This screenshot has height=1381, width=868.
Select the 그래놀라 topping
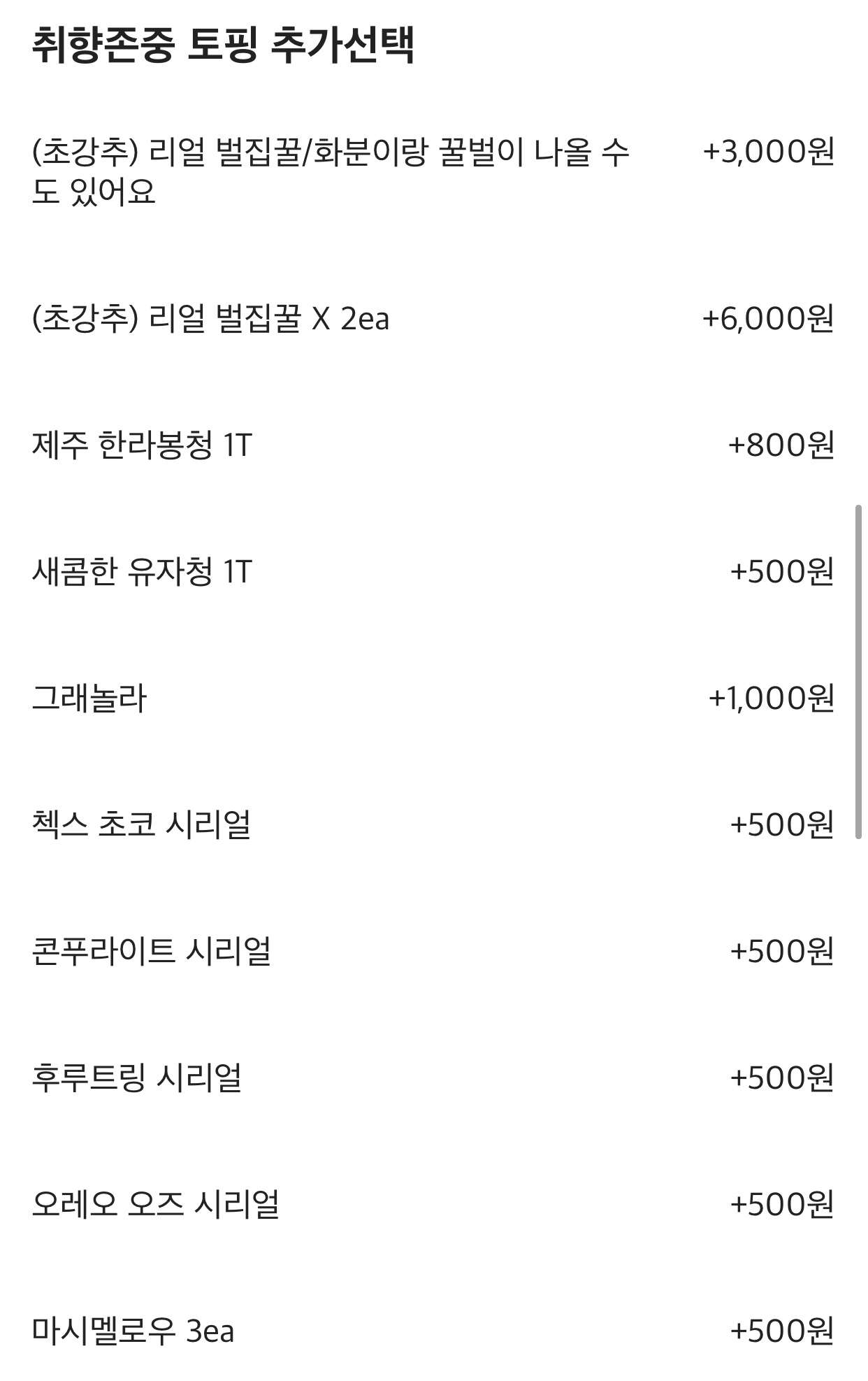pyautogui.click(x=89, y=699)
